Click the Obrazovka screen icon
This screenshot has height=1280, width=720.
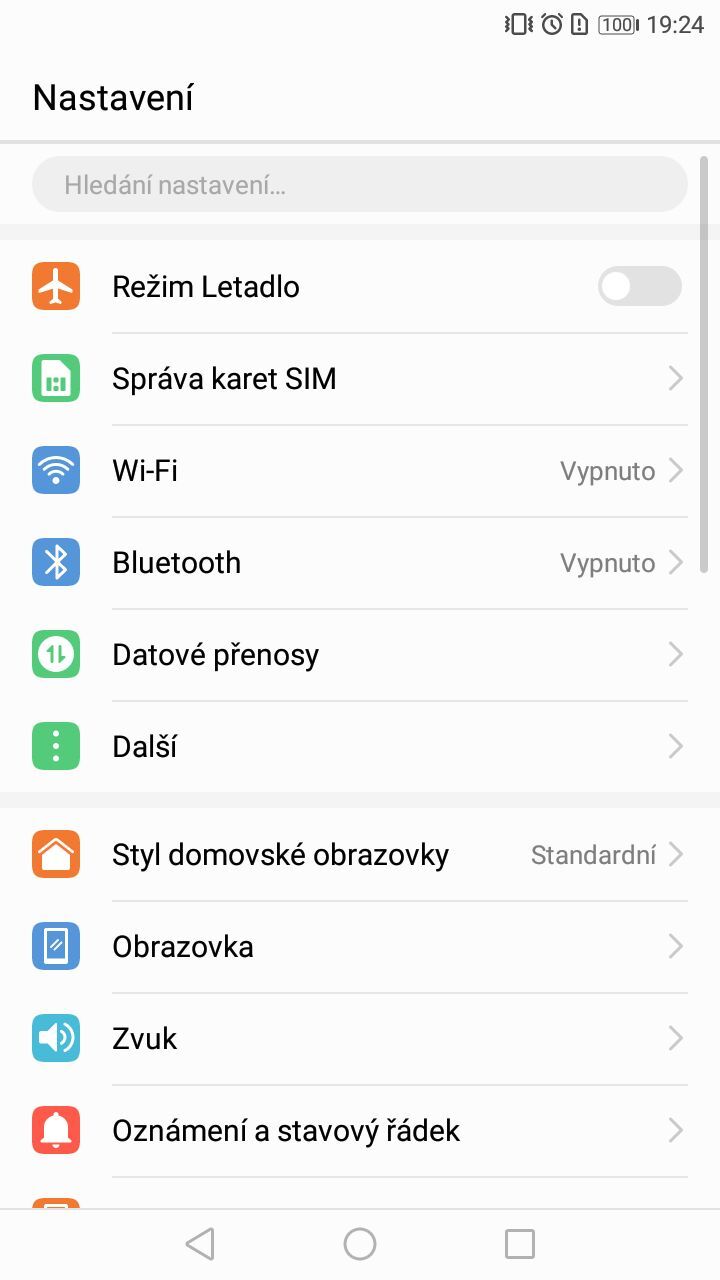[55, 946]
